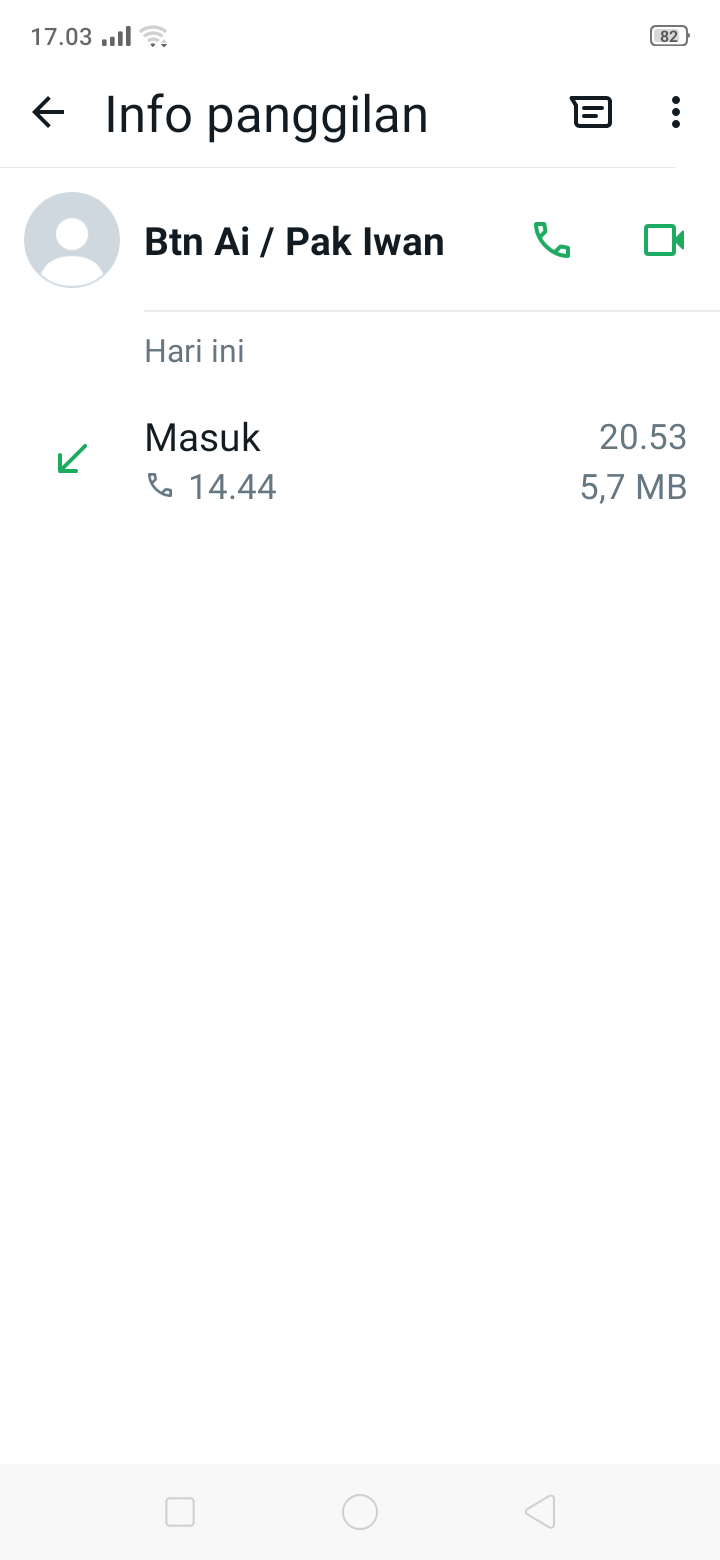
Task: Start a voice call to Pak Iwan
Action: tap(552, 241)
